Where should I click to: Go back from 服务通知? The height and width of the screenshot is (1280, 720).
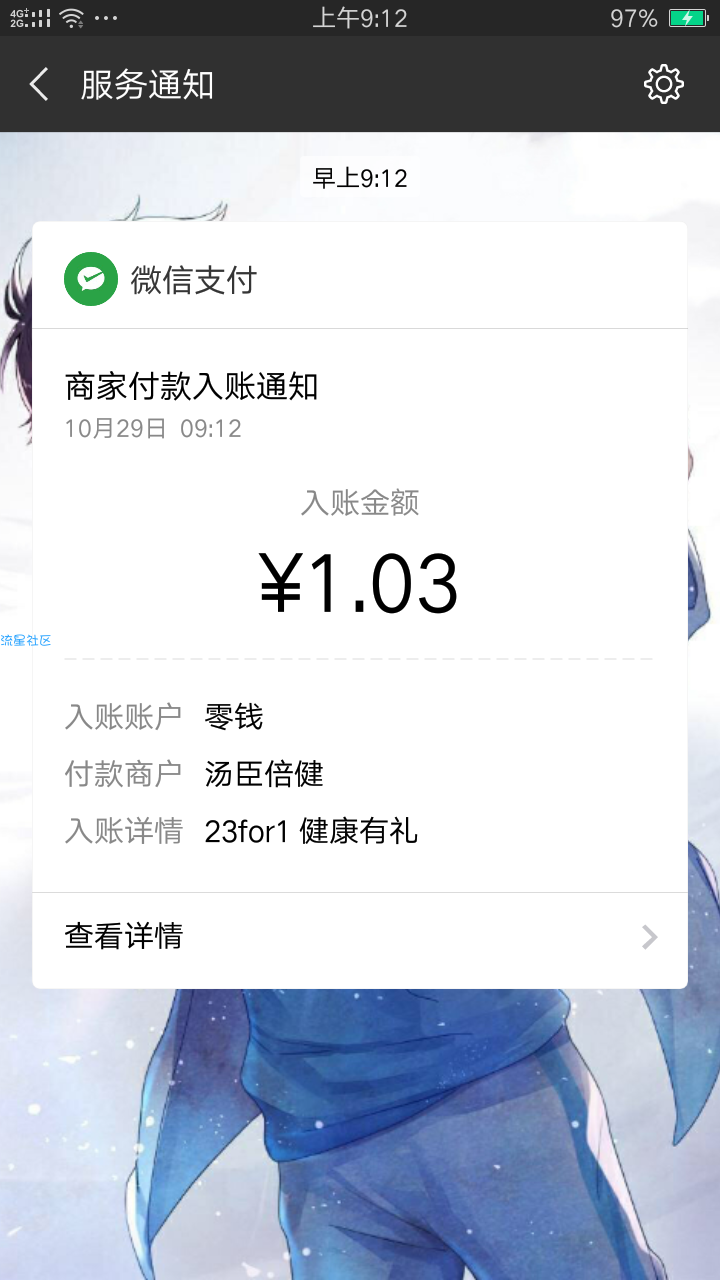(x=39, y=85)
